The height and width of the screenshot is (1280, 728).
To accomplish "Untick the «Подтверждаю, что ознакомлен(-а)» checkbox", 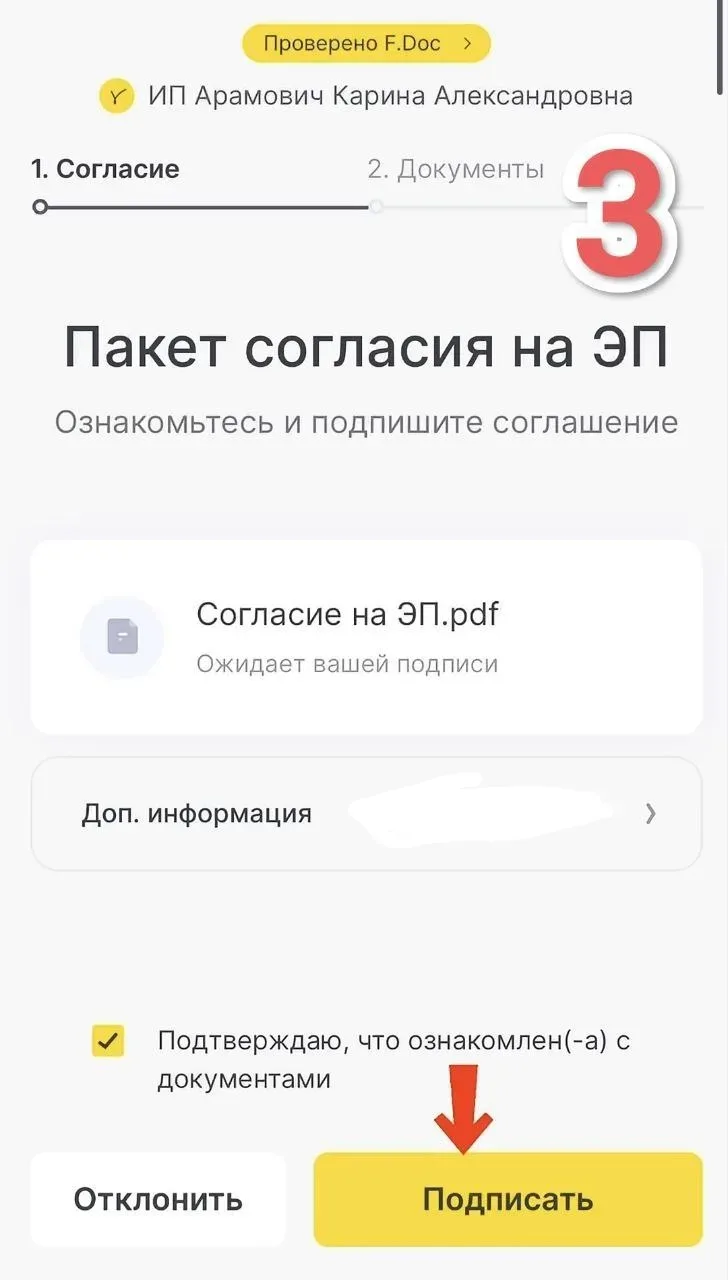I will coord(108,1042).
